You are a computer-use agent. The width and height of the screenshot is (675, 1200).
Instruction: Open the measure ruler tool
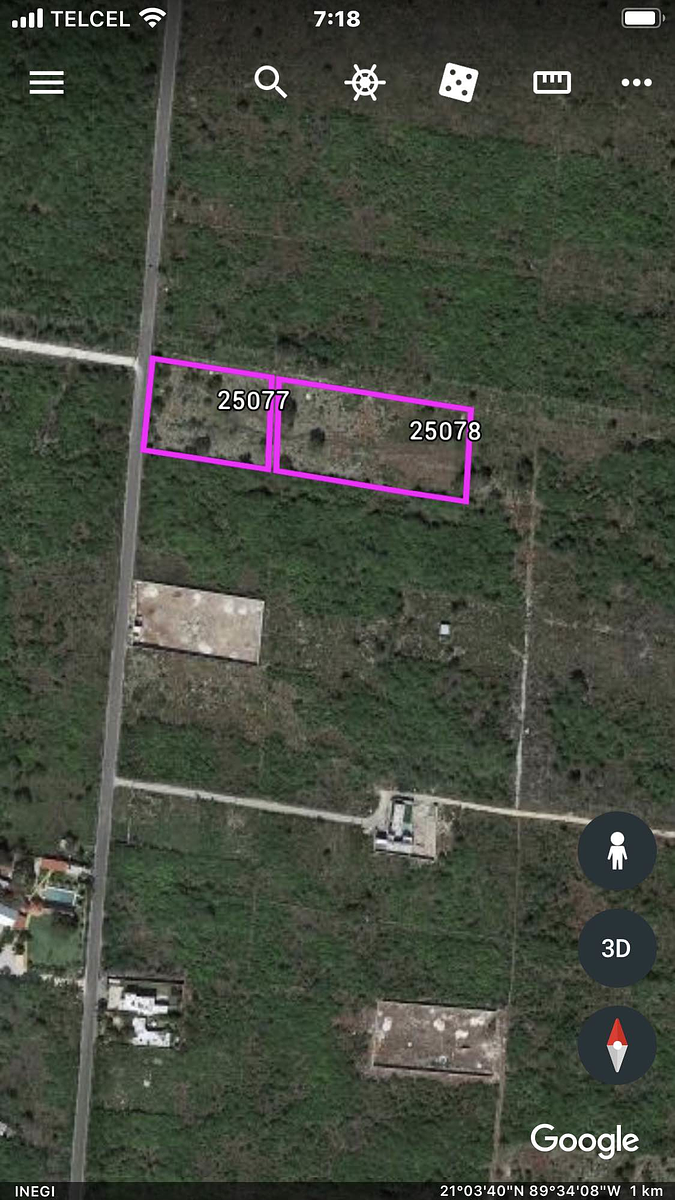(x=551, y=82)
